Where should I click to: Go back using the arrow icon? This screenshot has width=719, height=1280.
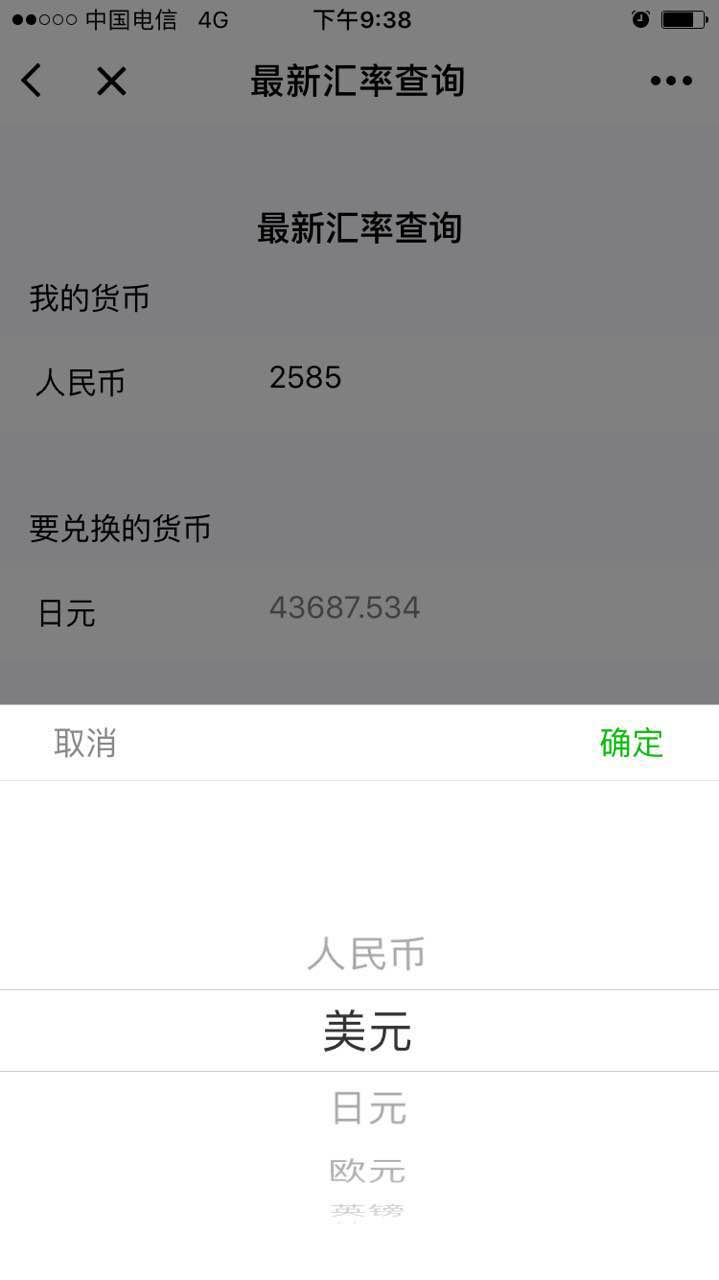point(32,81)
